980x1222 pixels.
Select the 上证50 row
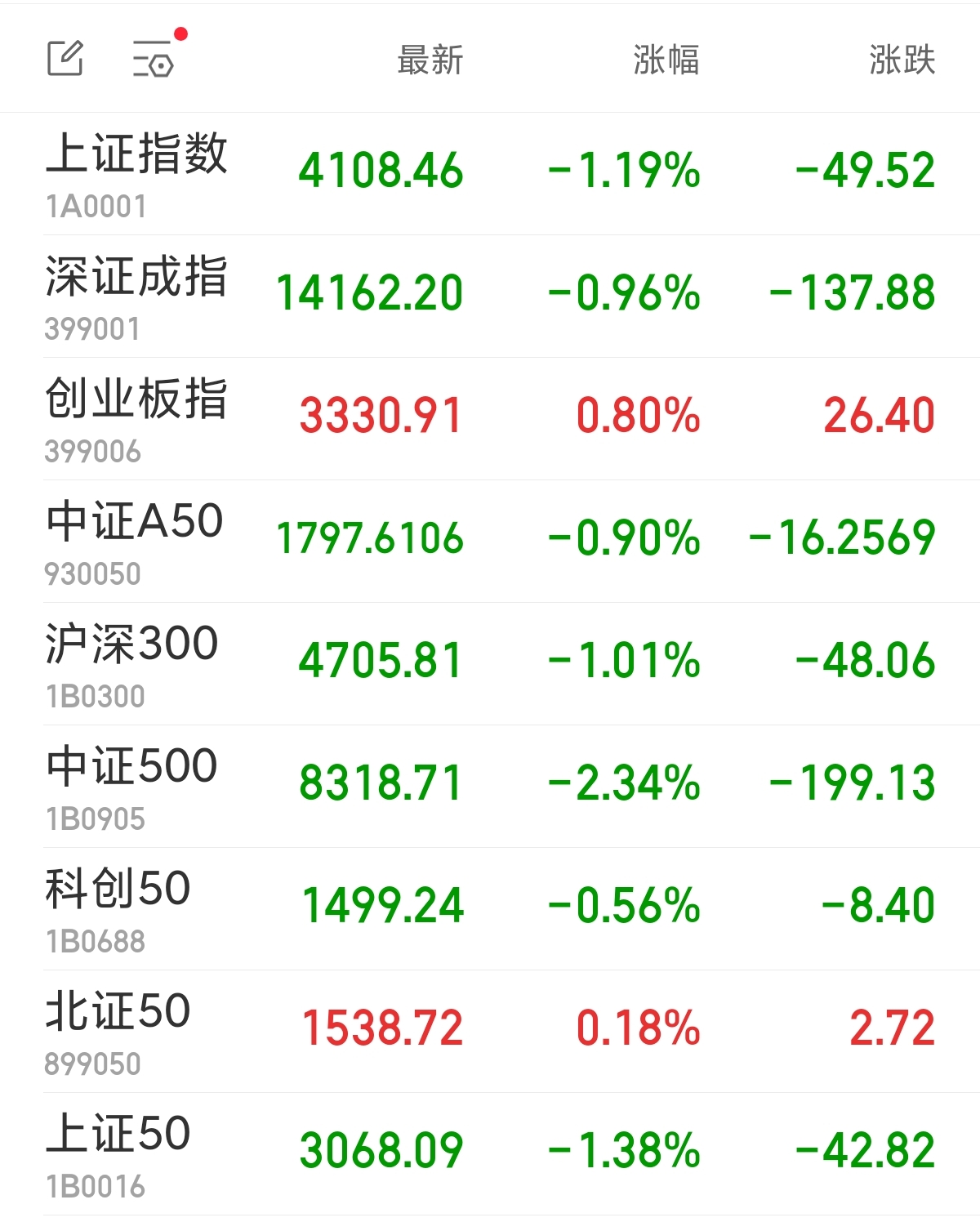[x=490, y=1154]
